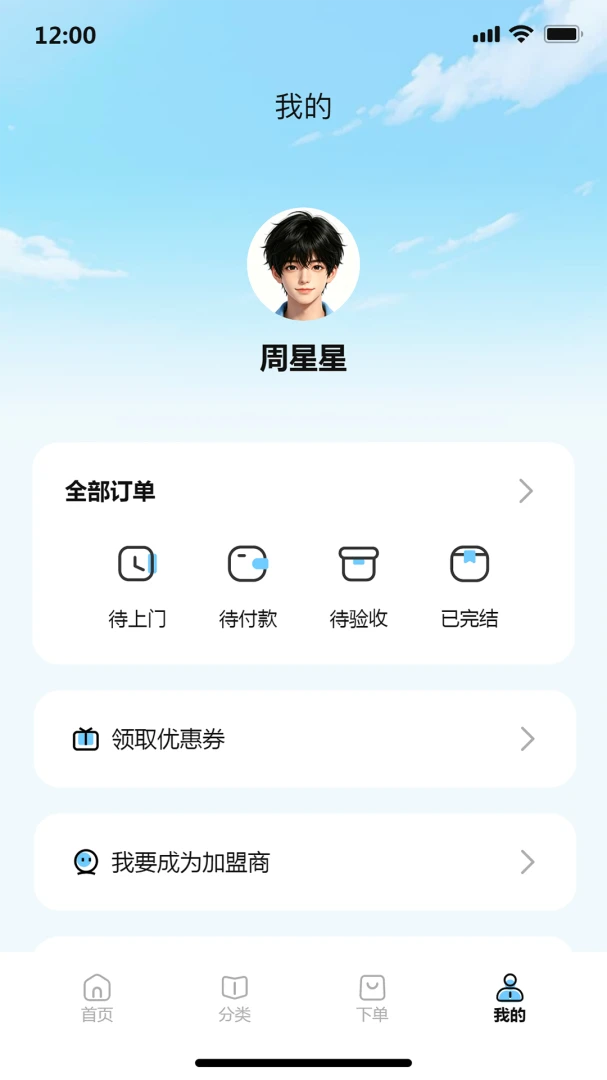Switch to the 分类 tab

pos(234,997)
